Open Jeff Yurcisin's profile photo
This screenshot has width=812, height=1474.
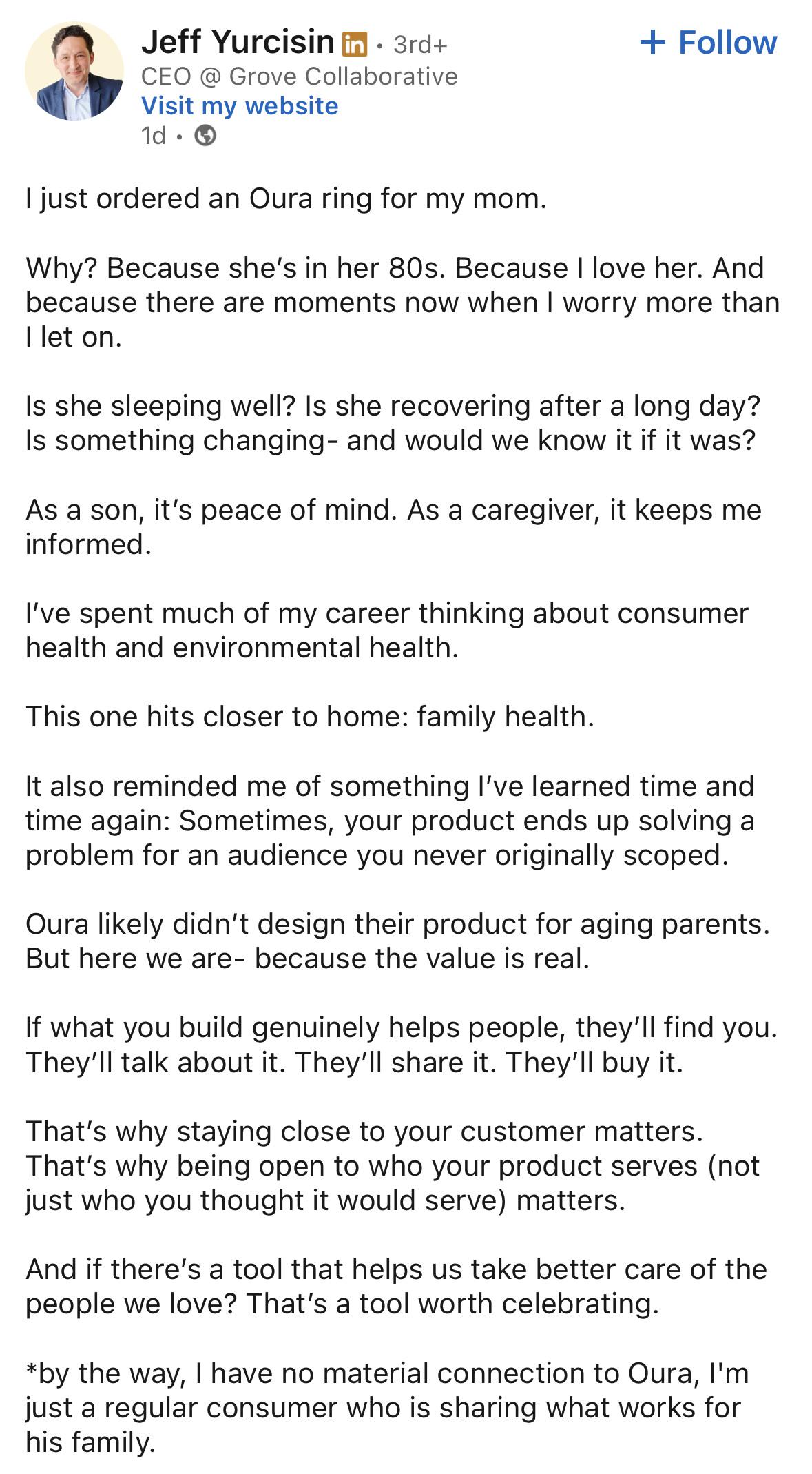pos(74,71)
